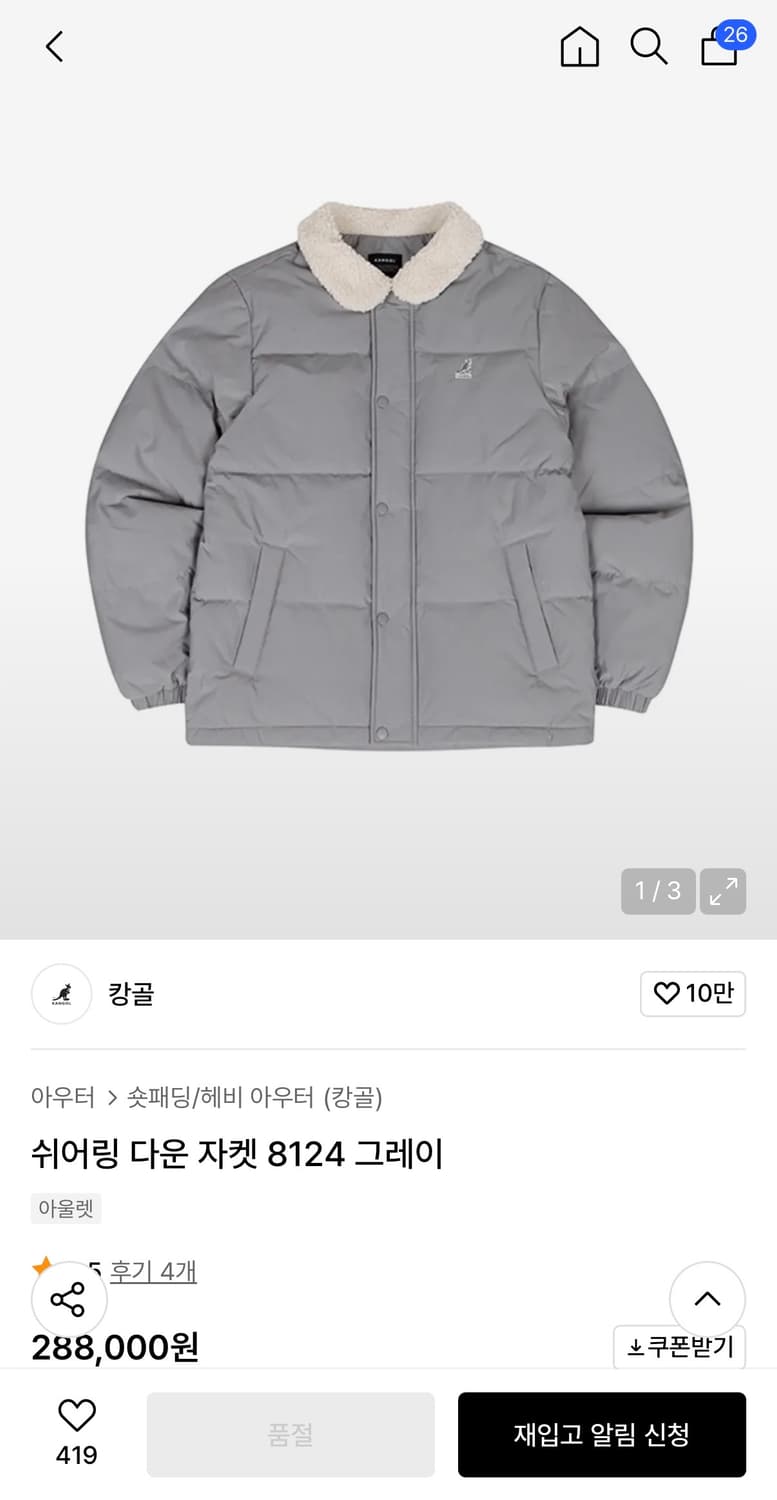777x1500 pixels.
Task: Open the 후기 4개 reviews link
Action: coord(154,1271)
